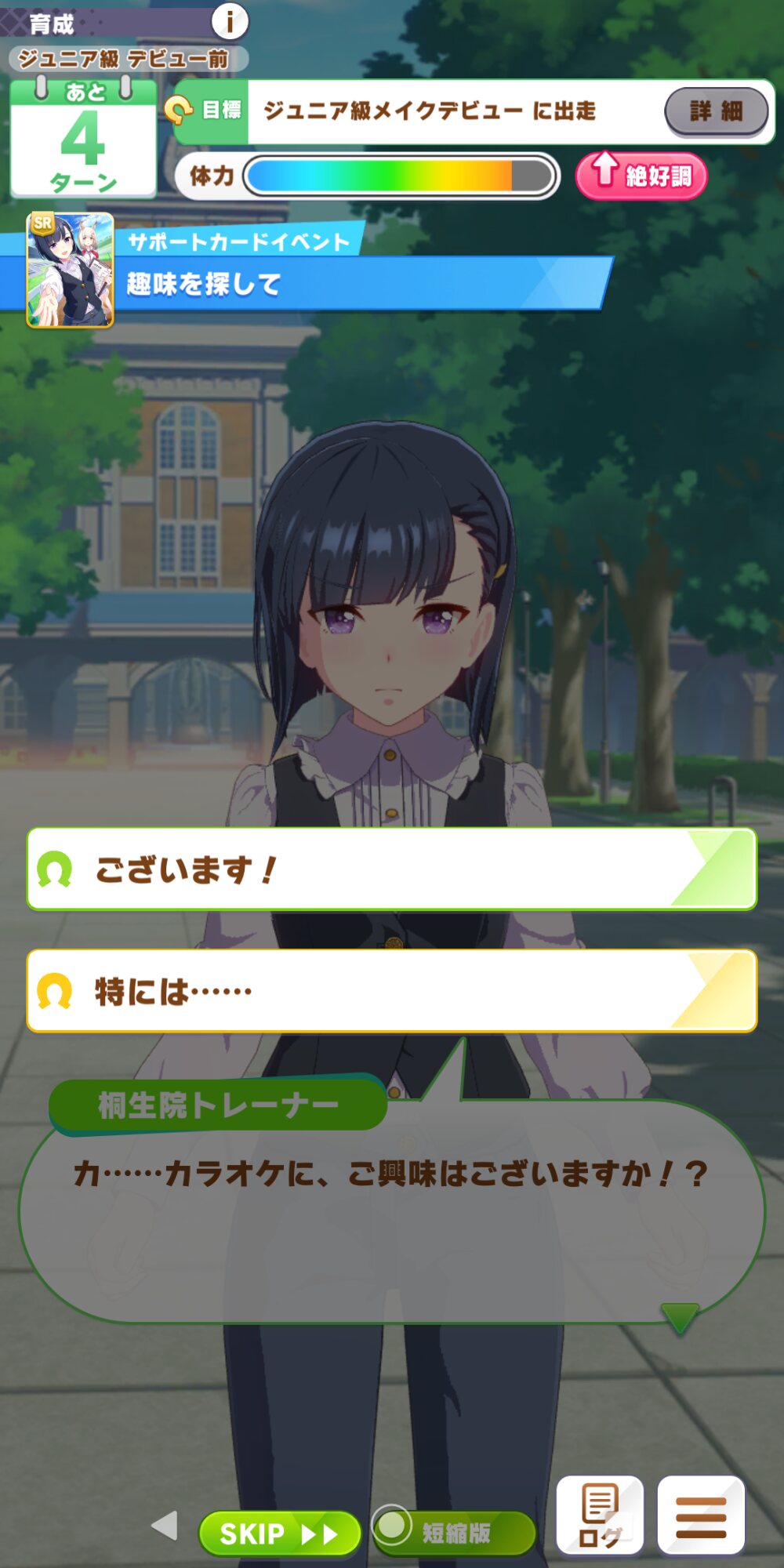Open the dialogue ログ
The width and height of the screenshot is (784, 1568).
click(600, 1515)
